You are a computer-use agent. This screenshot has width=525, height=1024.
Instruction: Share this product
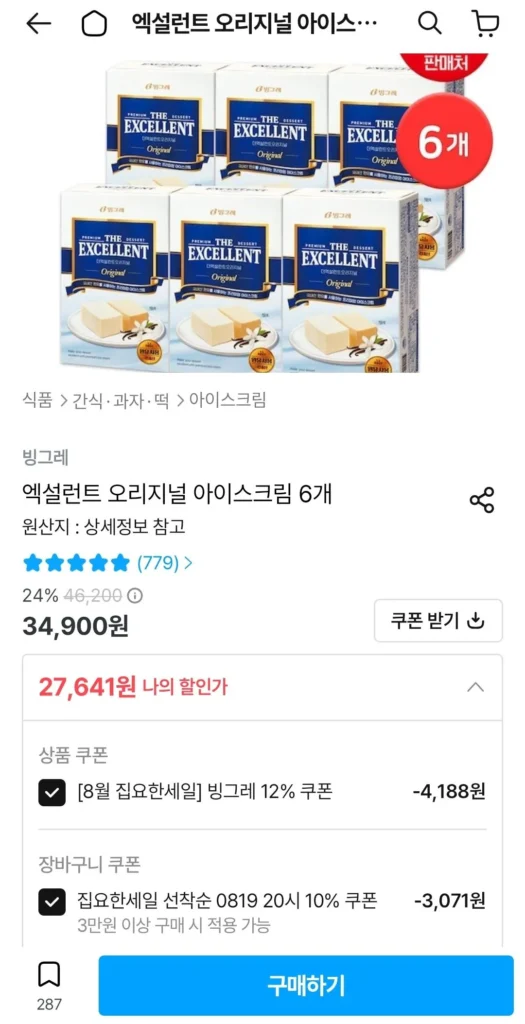(483, 500)
